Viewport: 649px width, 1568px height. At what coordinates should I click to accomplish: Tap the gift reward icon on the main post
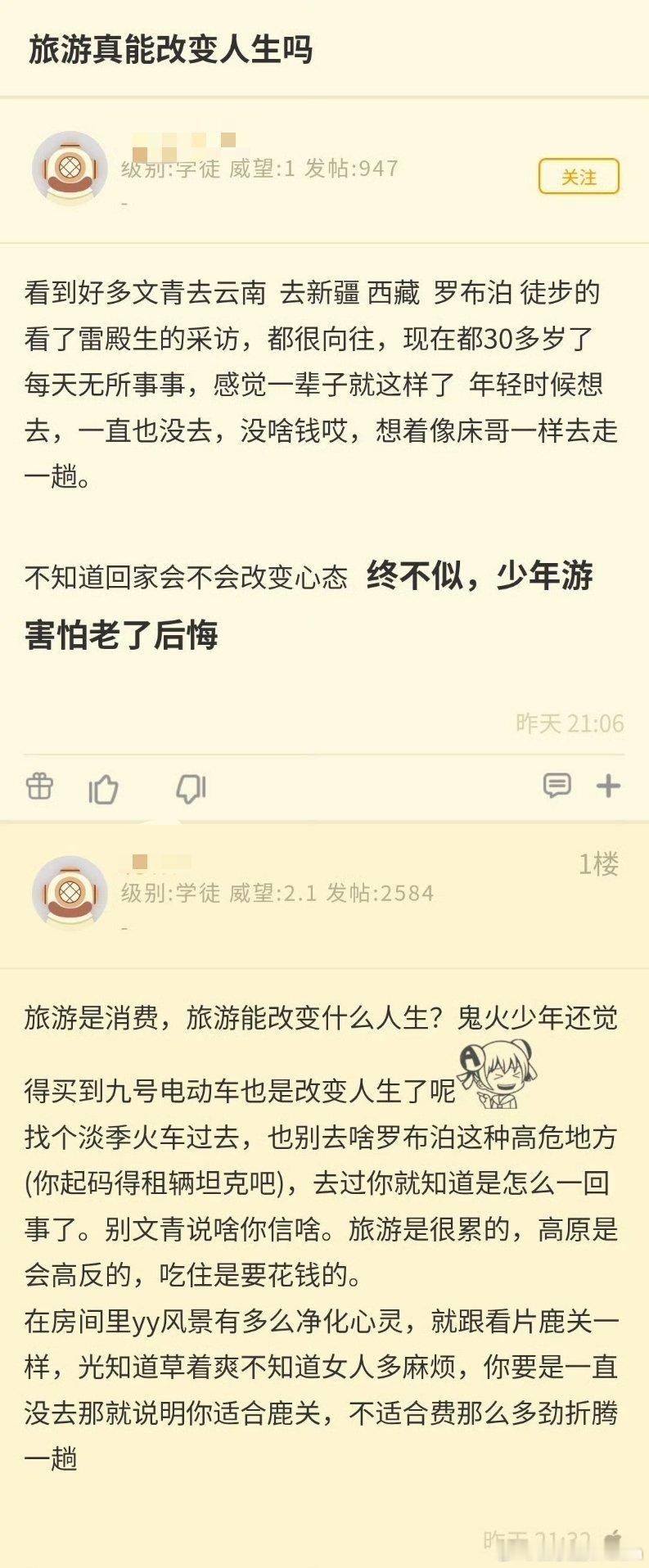[38, 788]
